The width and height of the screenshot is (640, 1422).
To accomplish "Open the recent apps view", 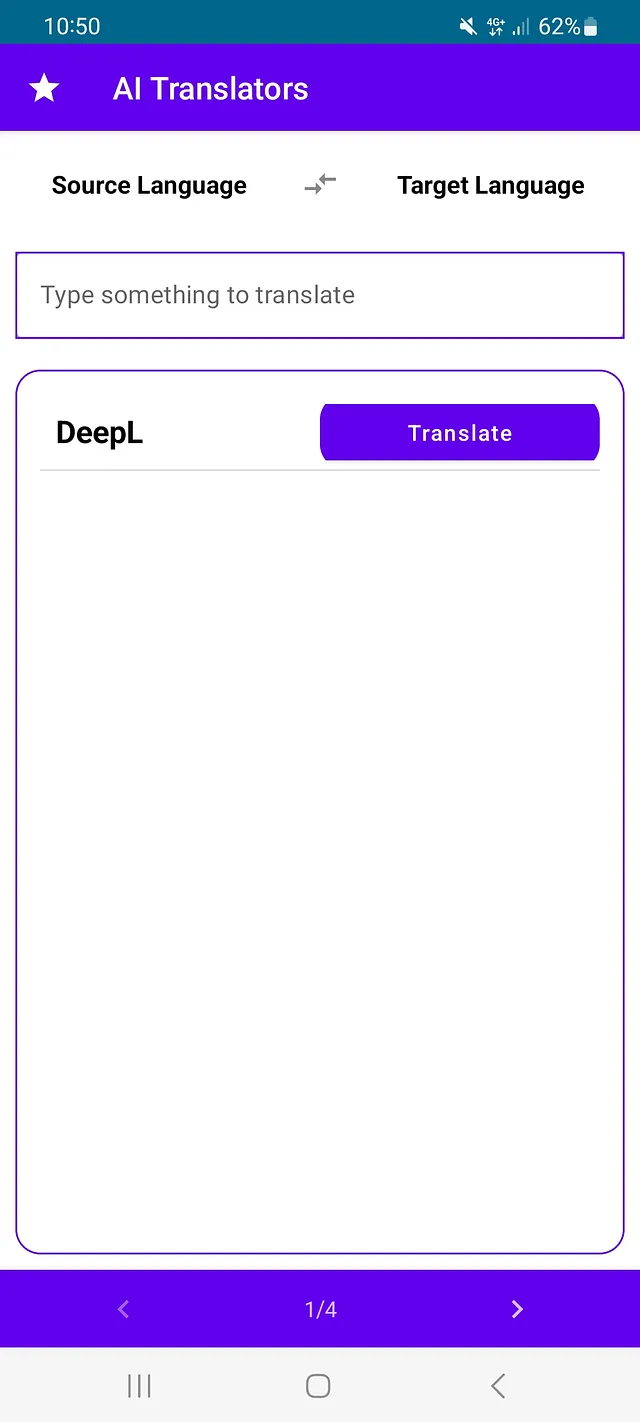I will tap(139, 1385).
